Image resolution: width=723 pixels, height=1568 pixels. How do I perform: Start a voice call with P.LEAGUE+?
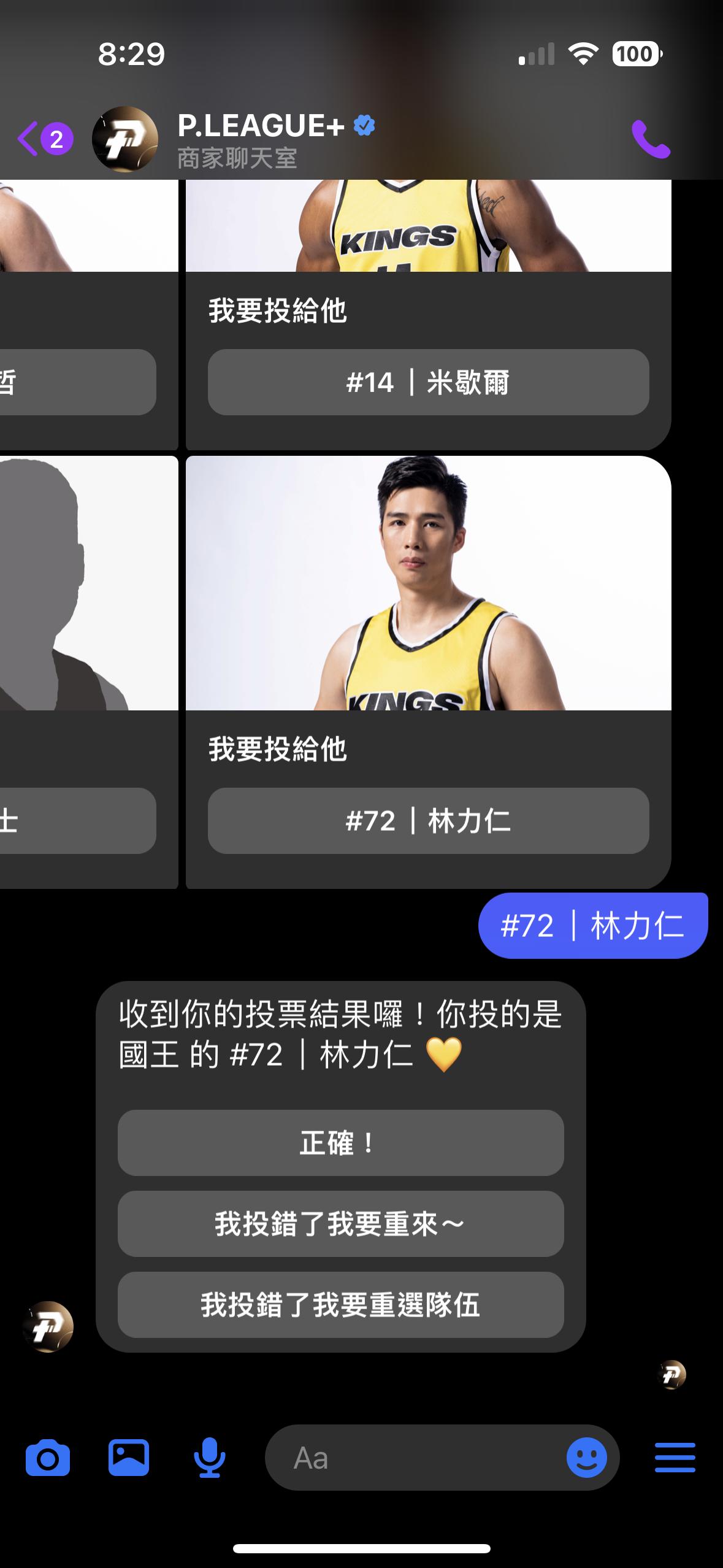pos(651,139)
